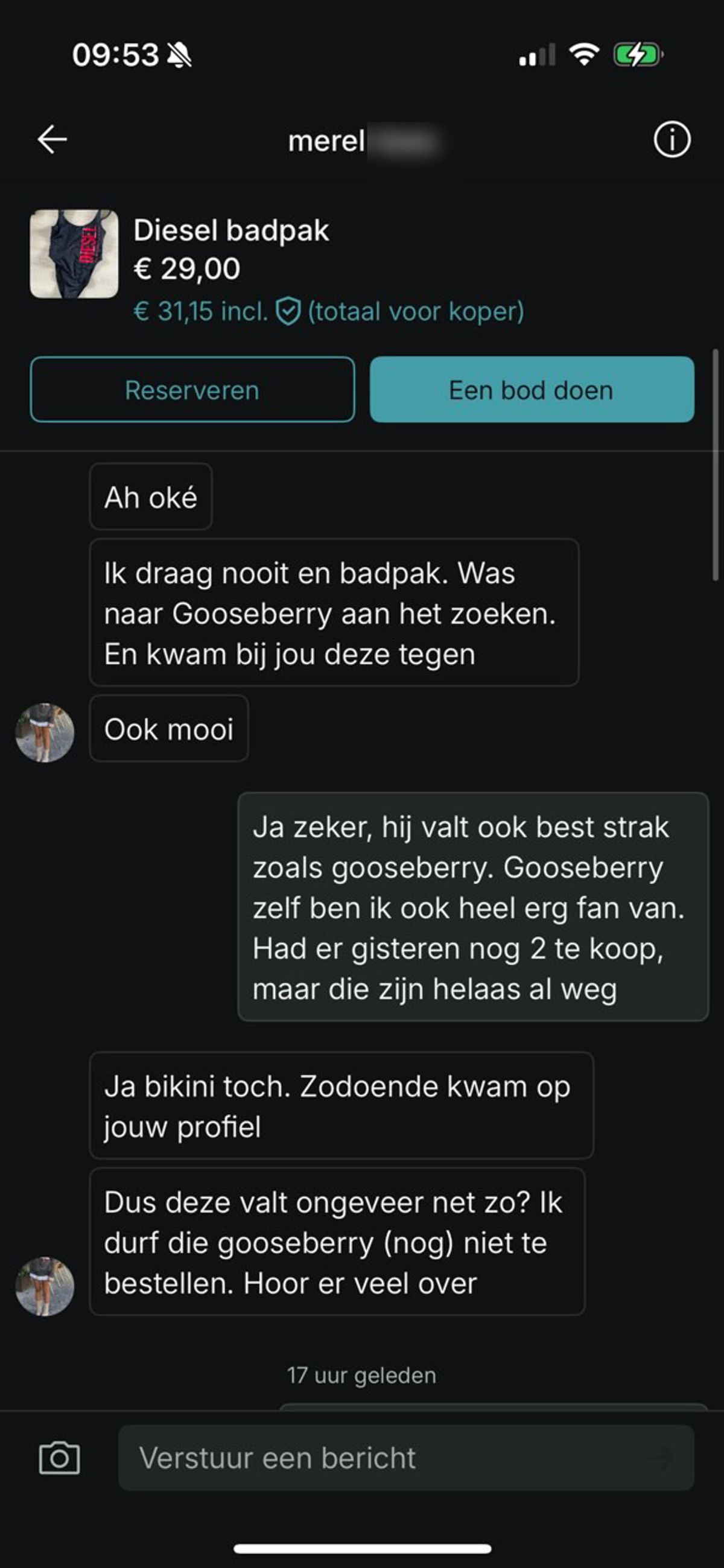
Task: Open merel's profile avatar beside Ook mooi
Action: [45, 732]
